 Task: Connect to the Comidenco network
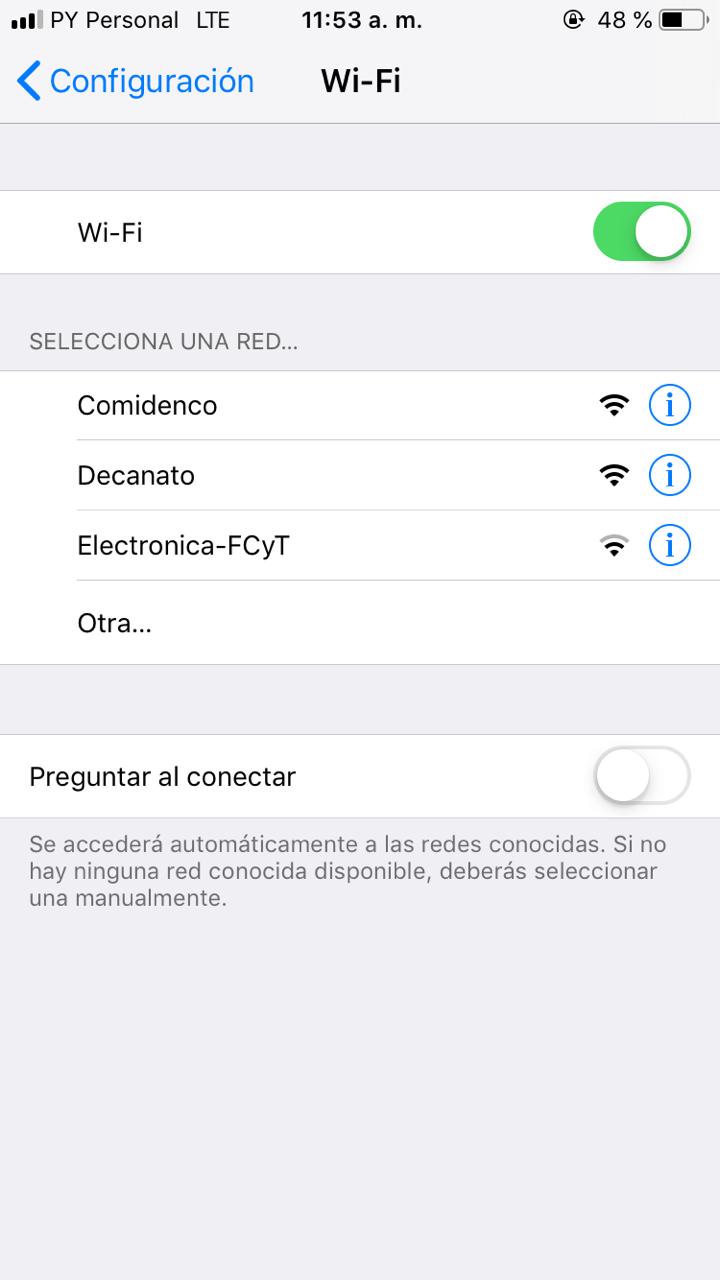[148, 406]
